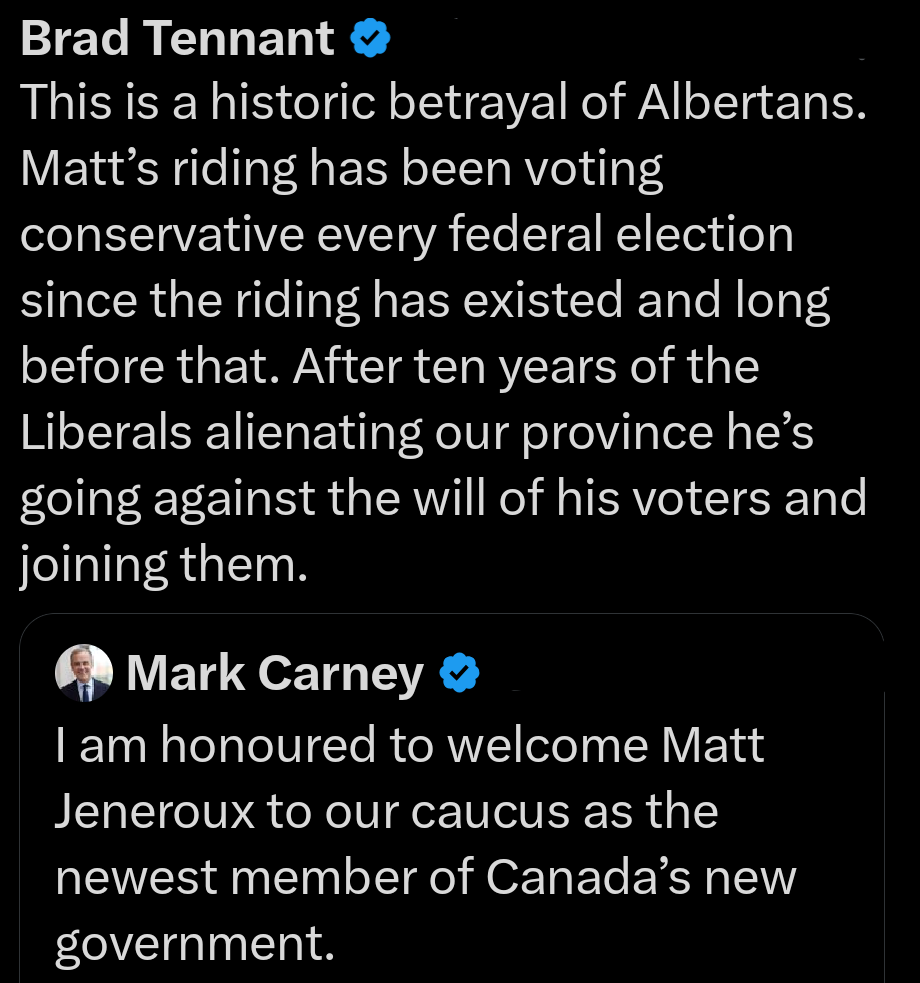The image size is (920, 983).
Task: Open Mark Carney's profile via his name
Action: tap(273, 673)
